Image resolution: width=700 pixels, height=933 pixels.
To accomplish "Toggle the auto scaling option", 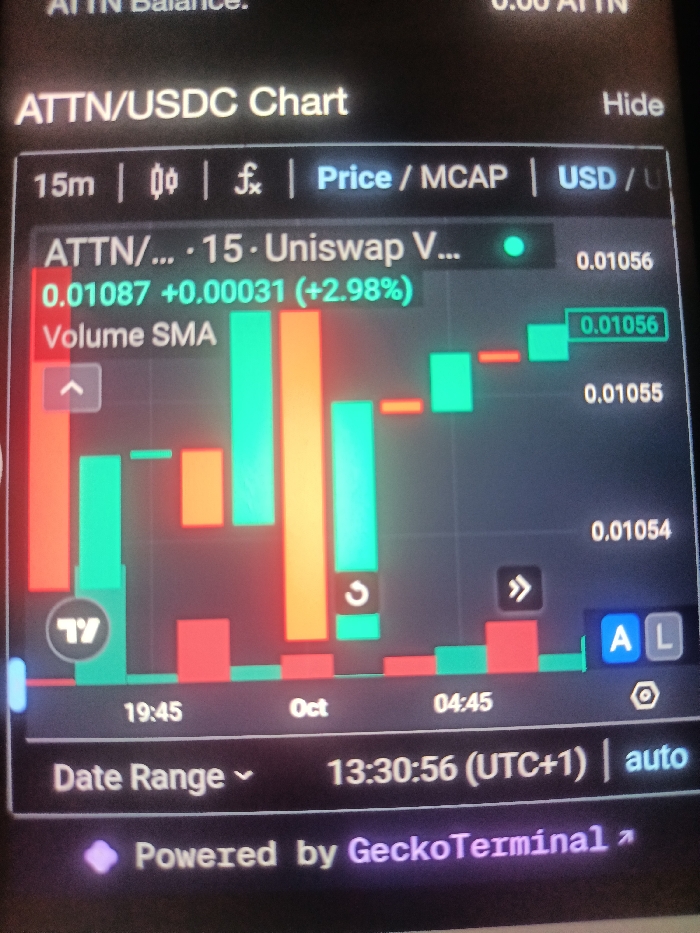I will click(656, 759).
